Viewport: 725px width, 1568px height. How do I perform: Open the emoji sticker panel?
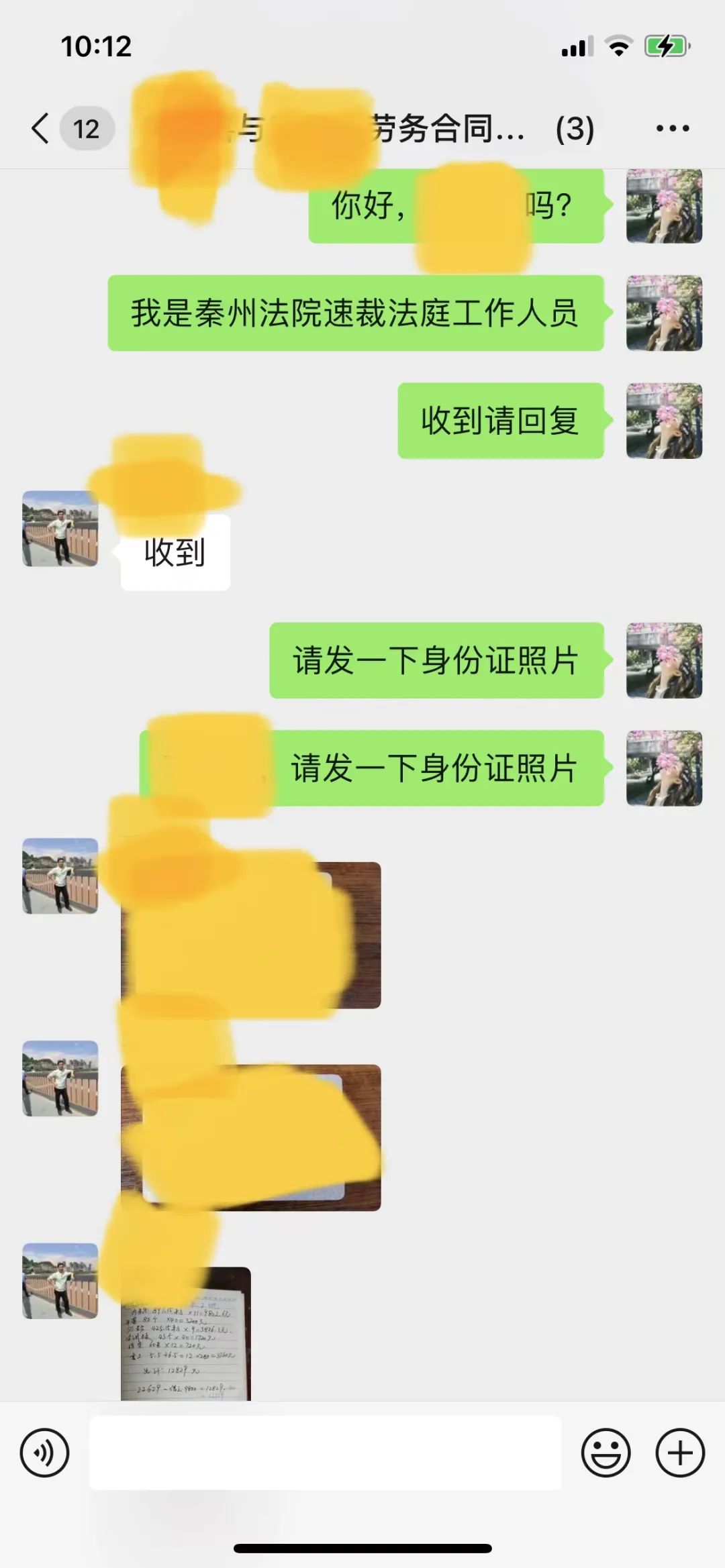click(606, 1453)
